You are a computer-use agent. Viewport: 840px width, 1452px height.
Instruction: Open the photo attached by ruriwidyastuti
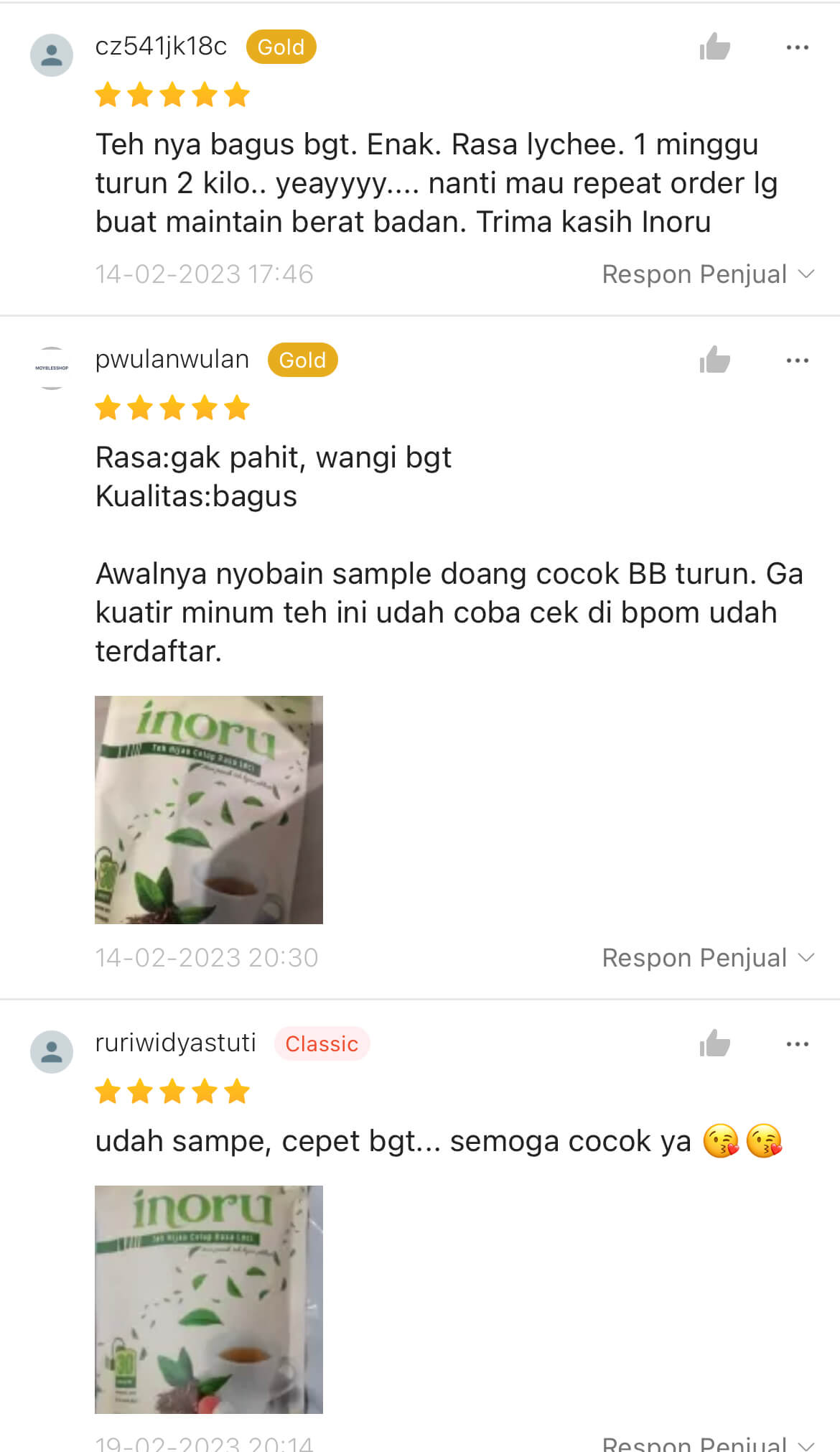coord(209,1299)
